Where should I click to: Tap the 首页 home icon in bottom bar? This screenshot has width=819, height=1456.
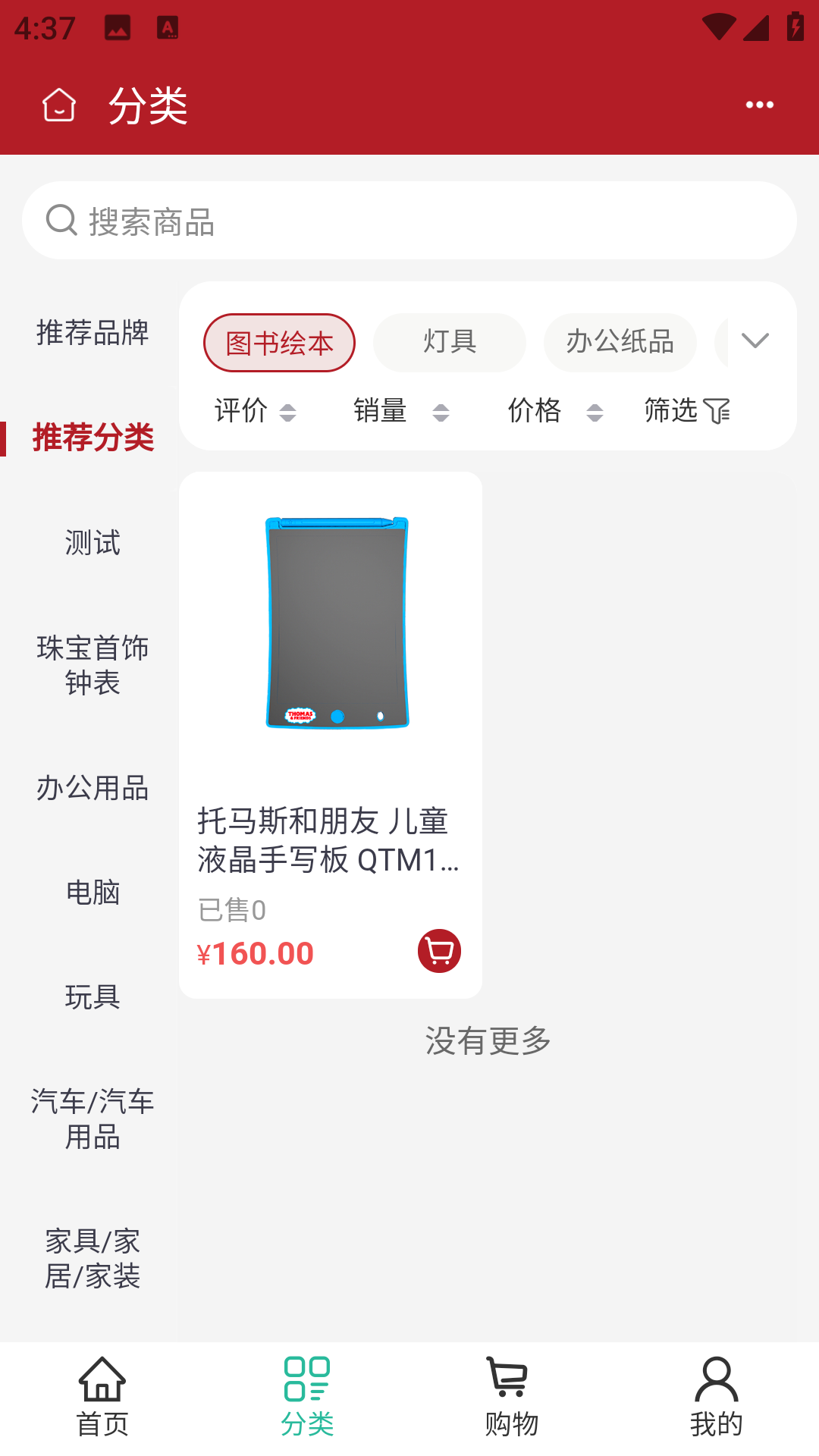pos(102,1382)
